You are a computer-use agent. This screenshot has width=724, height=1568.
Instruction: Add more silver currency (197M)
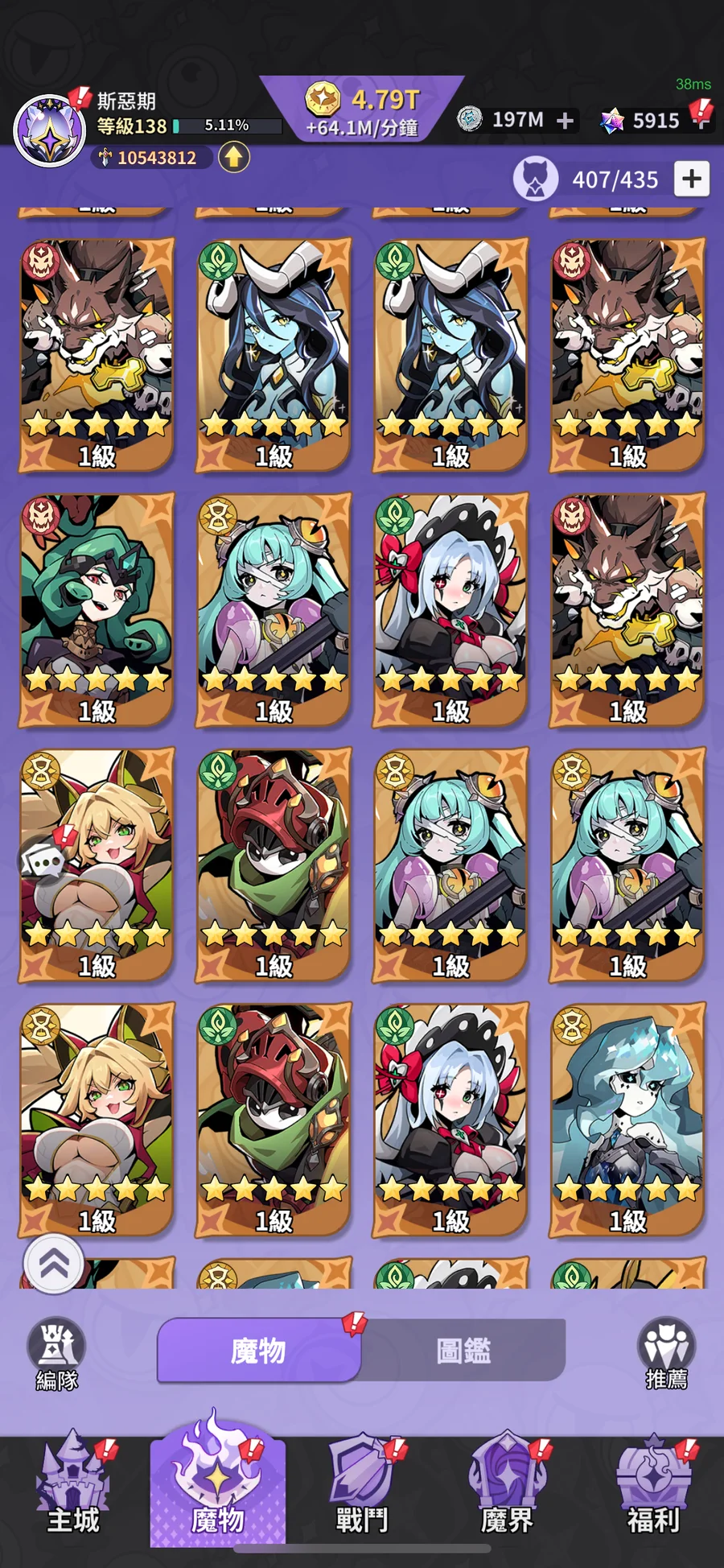coord(566,121)
